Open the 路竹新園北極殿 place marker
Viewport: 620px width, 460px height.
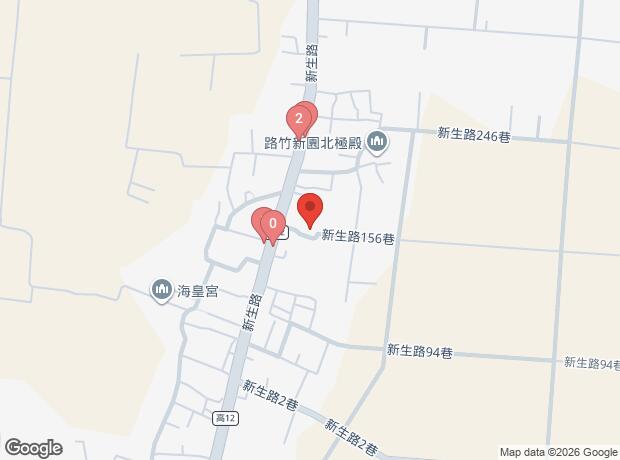(x=377, y=143)
